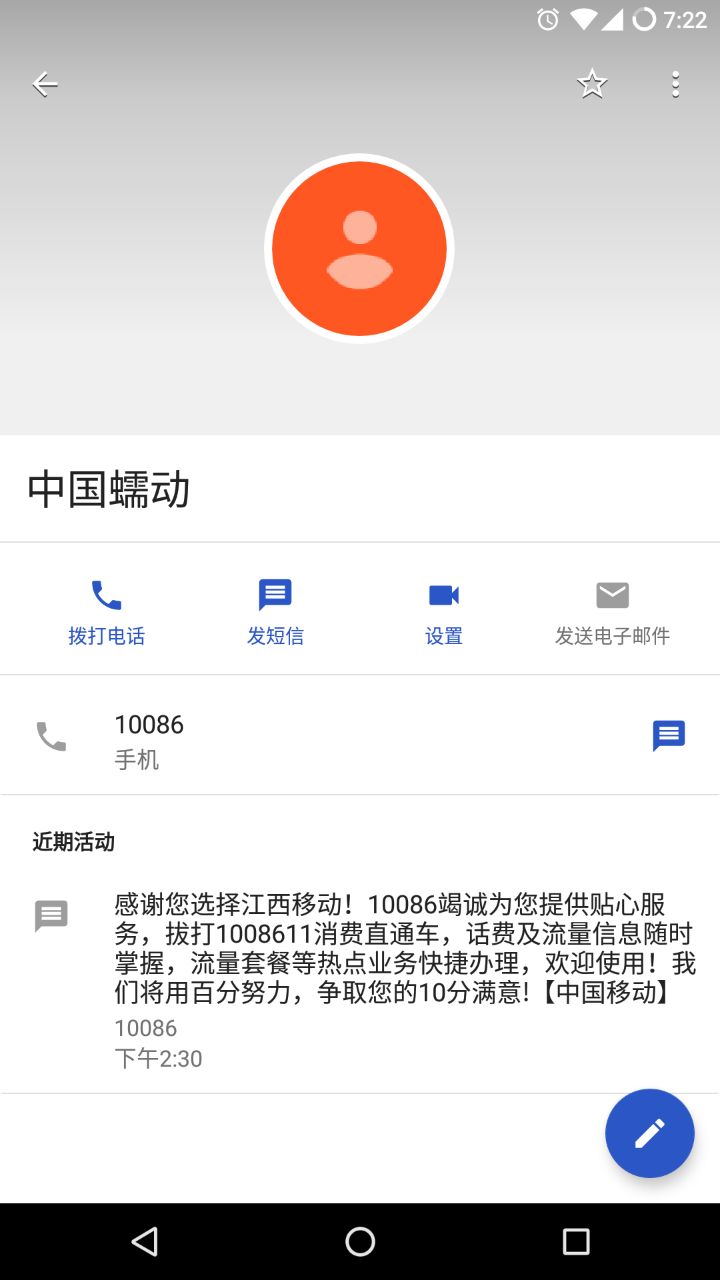Tap 发短信 to send a text
The image size is (720, 1280).
(275, 611)
